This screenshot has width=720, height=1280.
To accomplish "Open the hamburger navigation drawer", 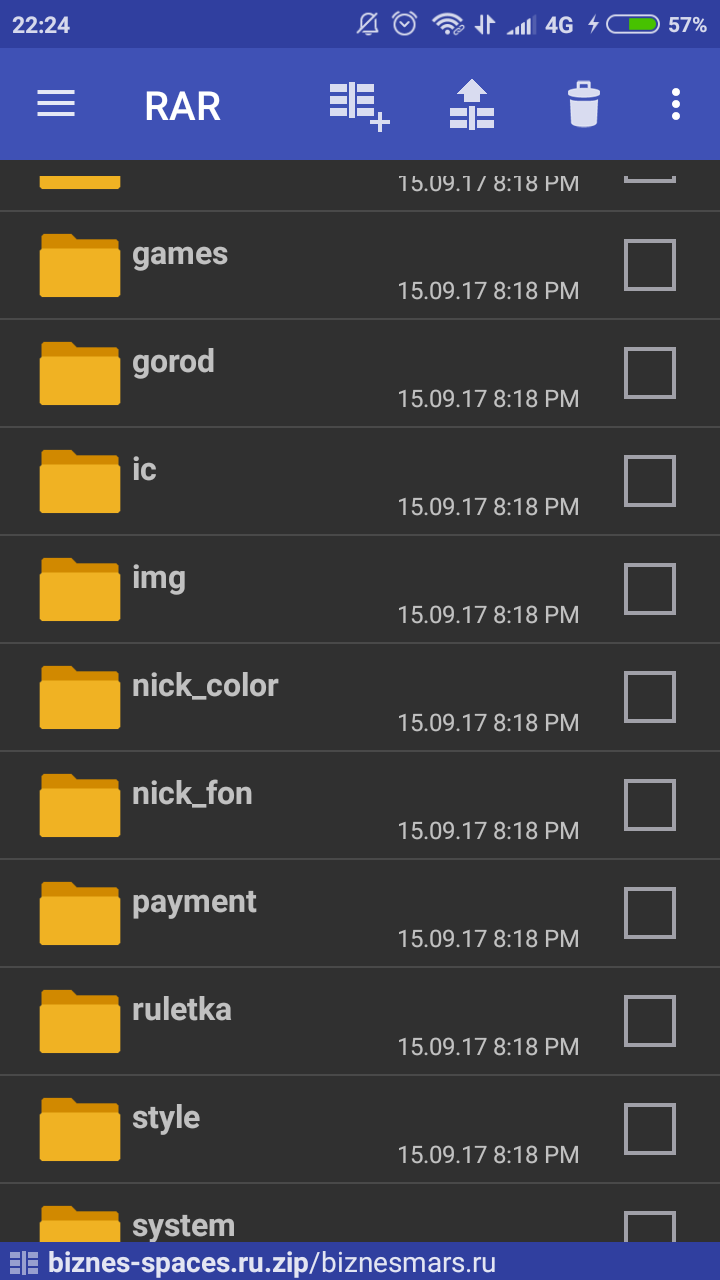I will [x=56, y=104].
